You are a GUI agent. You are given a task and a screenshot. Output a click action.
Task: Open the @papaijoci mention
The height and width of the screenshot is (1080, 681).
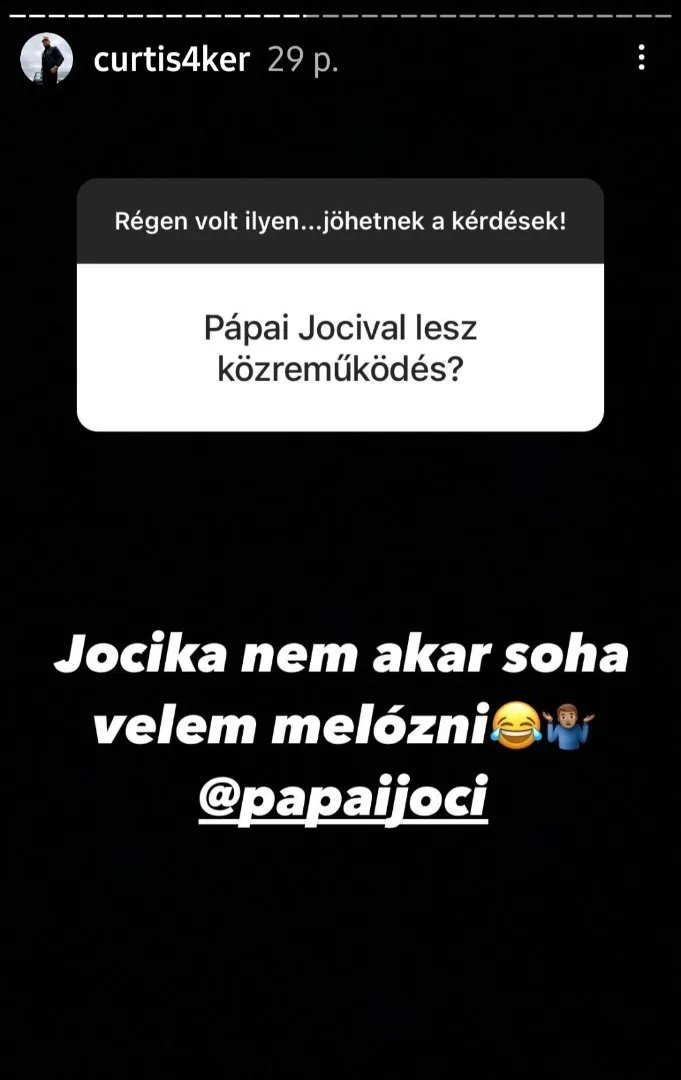[343, 801]
